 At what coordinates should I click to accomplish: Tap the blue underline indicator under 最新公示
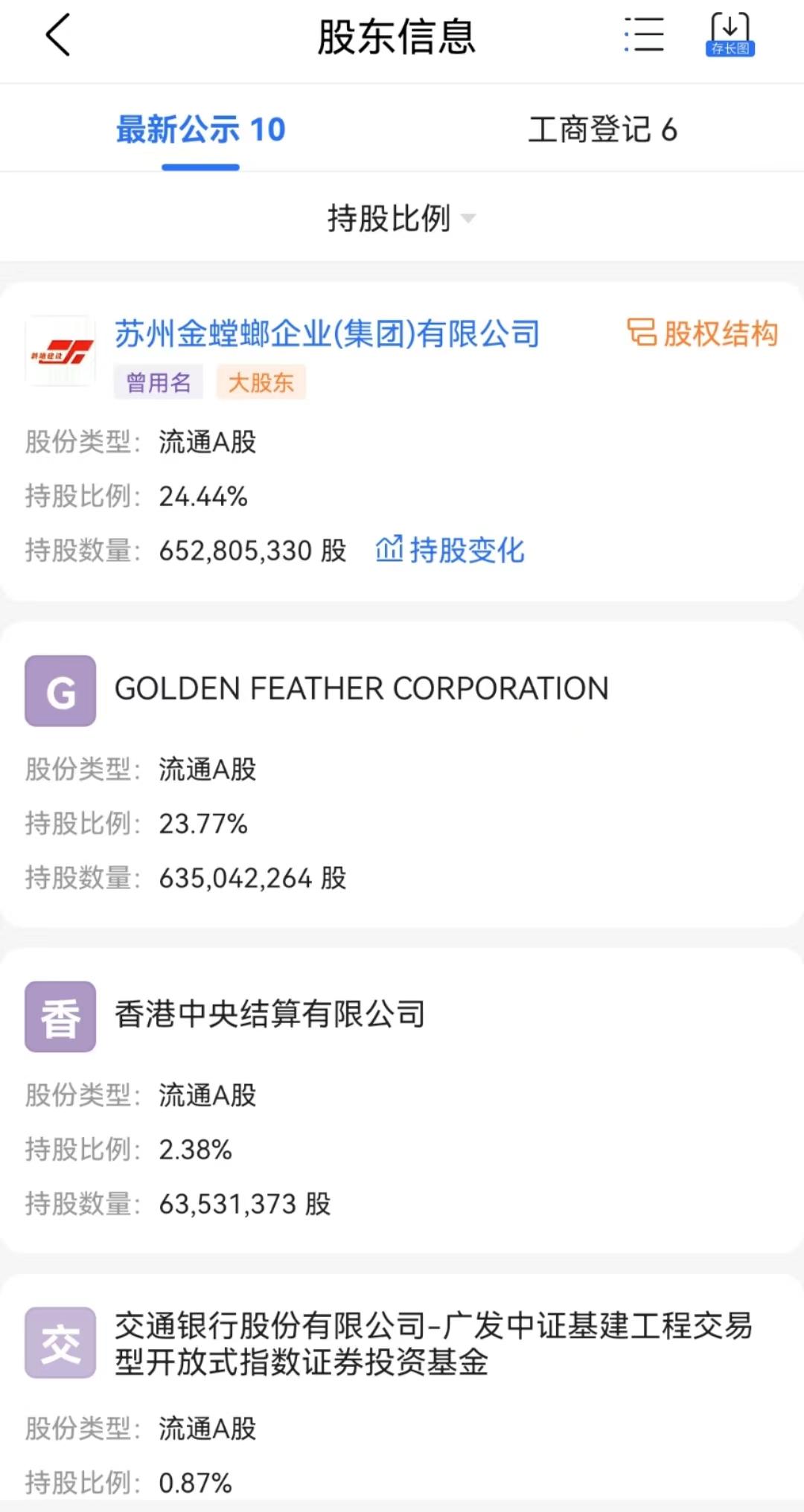(x=200, y=167)
